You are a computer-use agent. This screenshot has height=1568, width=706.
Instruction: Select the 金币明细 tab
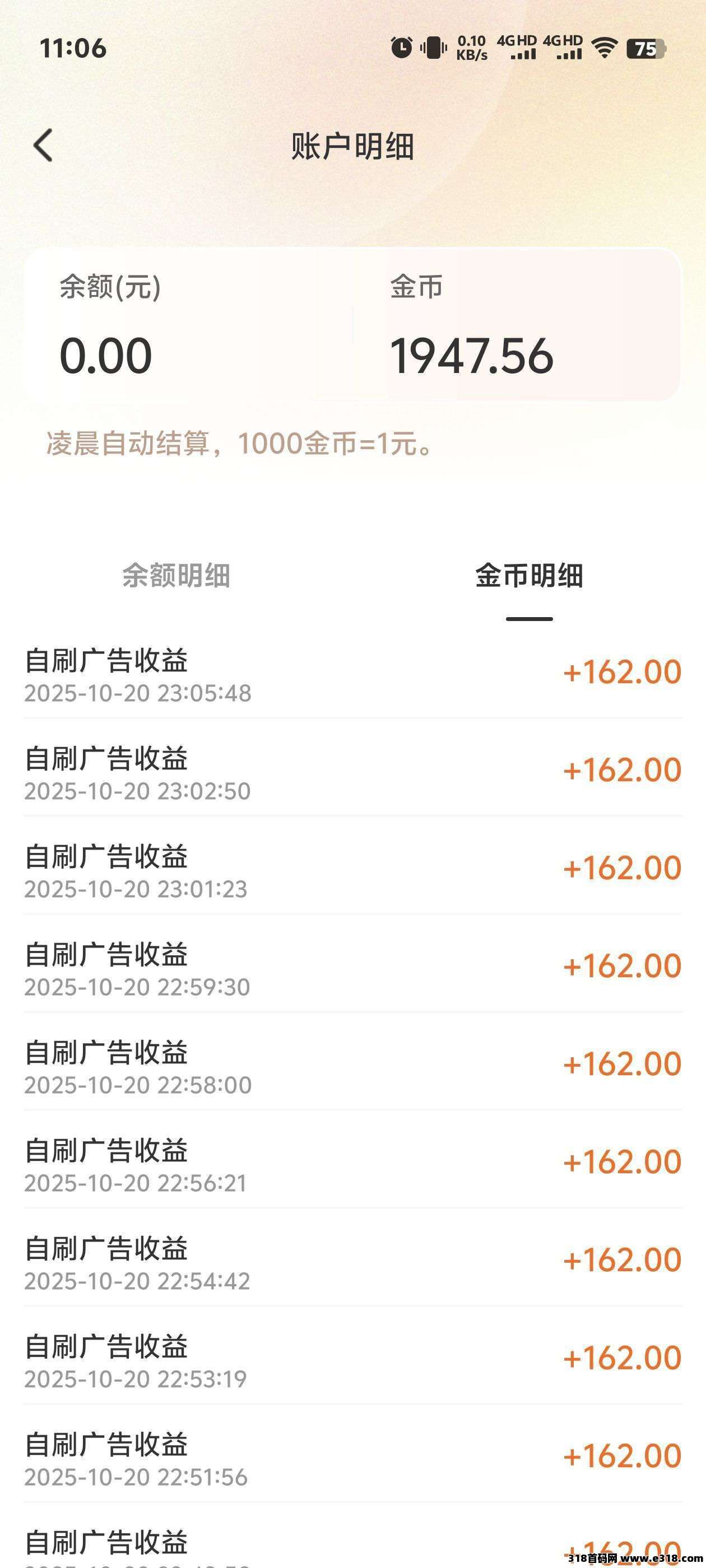click(x=529, y=576)
